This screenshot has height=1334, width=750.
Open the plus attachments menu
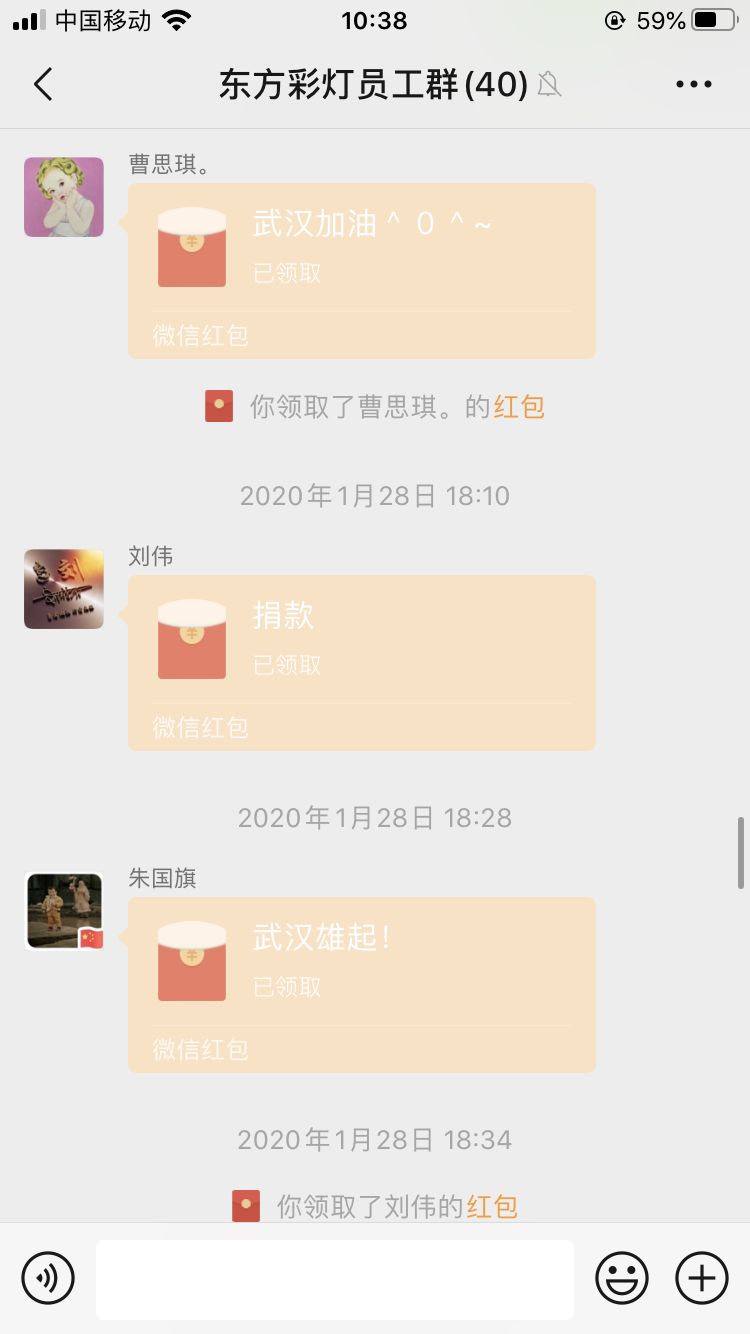click(702, 1278)
